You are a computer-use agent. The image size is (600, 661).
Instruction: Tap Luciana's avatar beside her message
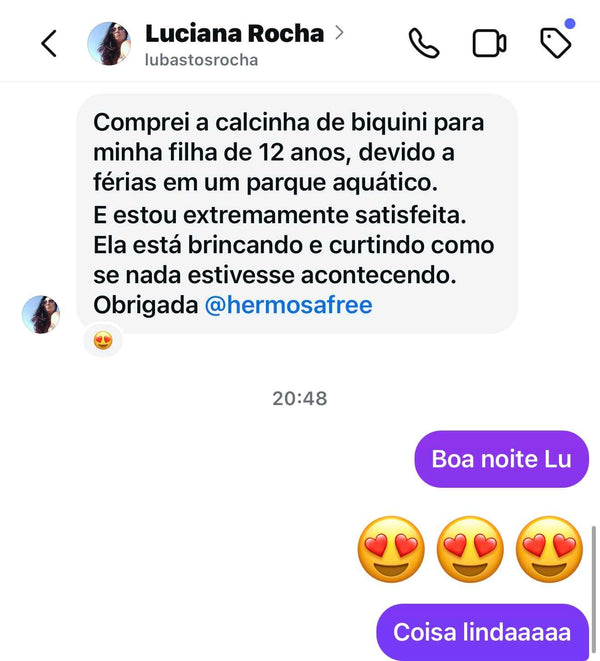click(x=41, y=314)
